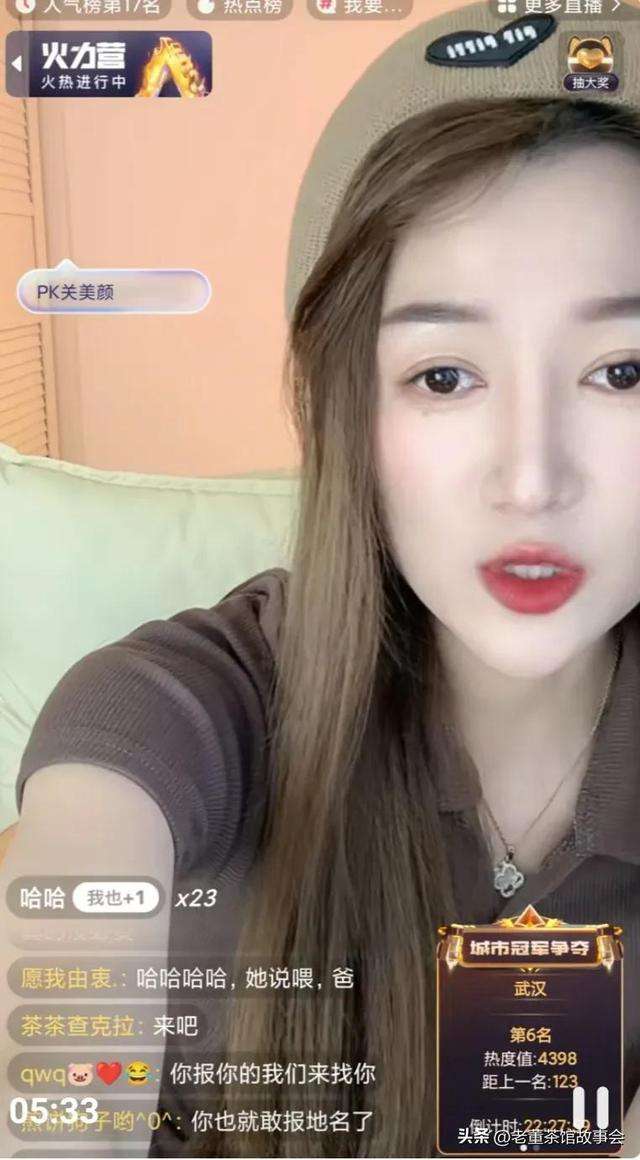Image resolution: width=640 pixels, height=1160 pixels.
Task: Open the 人气榜 popularity ranking chip
Action: 88,7
